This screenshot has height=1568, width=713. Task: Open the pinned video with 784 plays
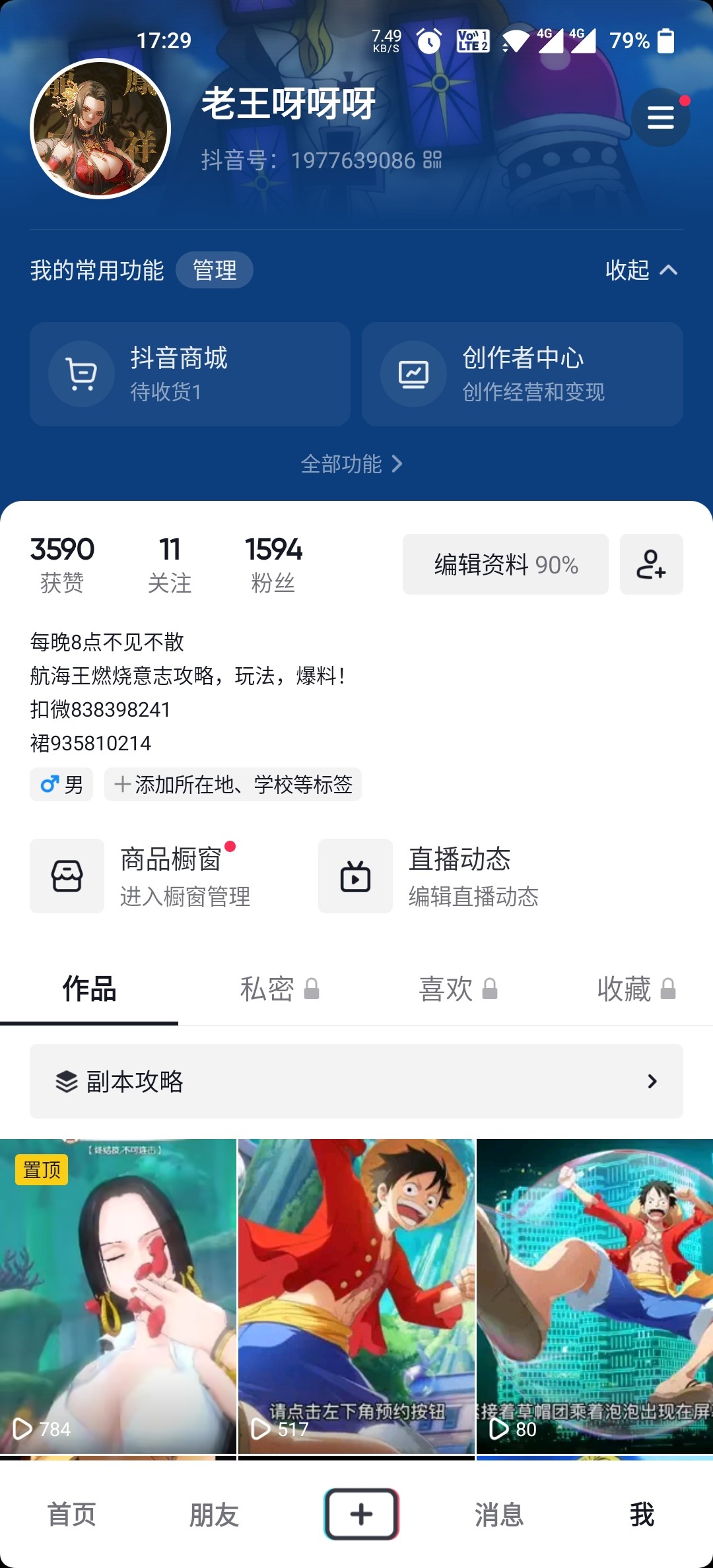click(118, 1296)
